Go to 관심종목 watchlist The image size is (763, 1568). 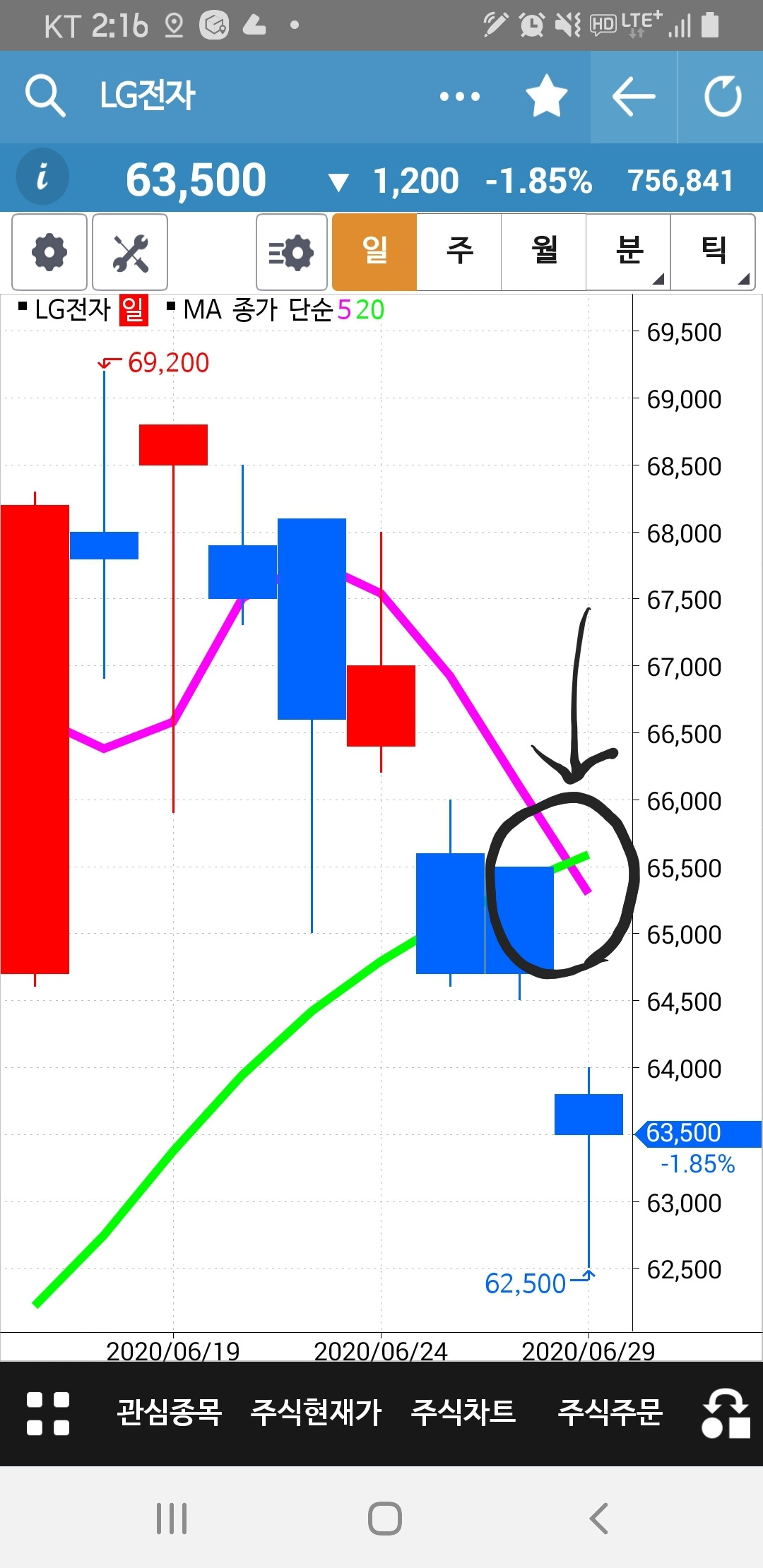click(x=170, y=1413)
